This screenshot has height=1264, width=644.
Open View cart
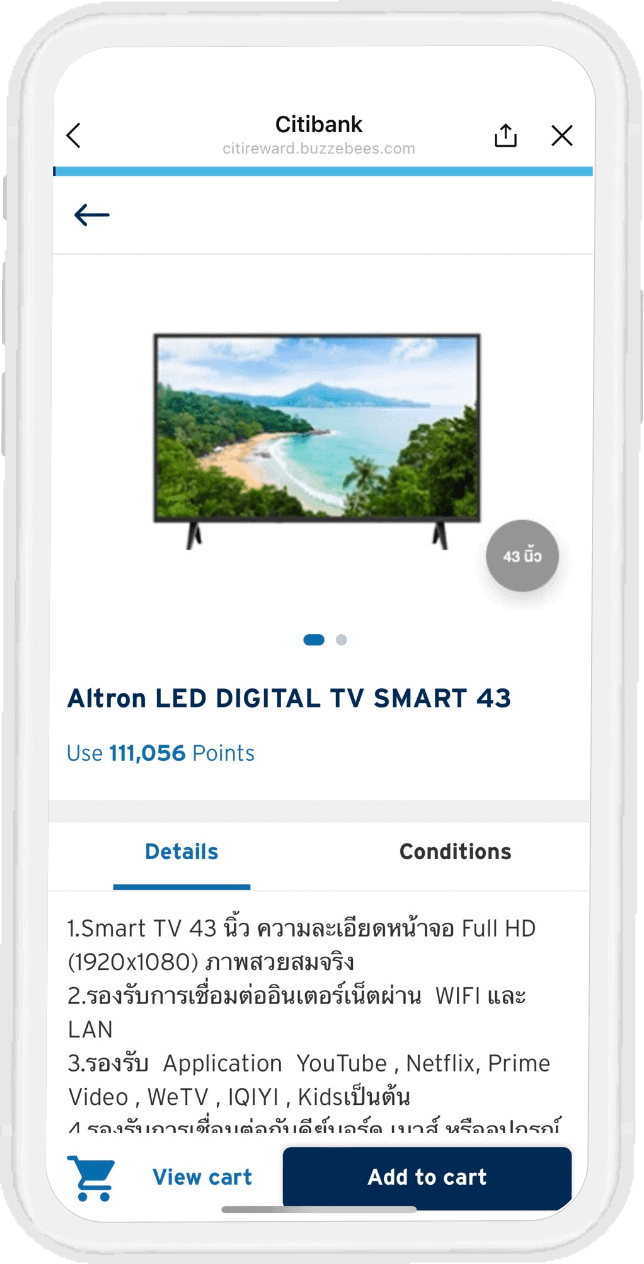(x=202, y=1177)
